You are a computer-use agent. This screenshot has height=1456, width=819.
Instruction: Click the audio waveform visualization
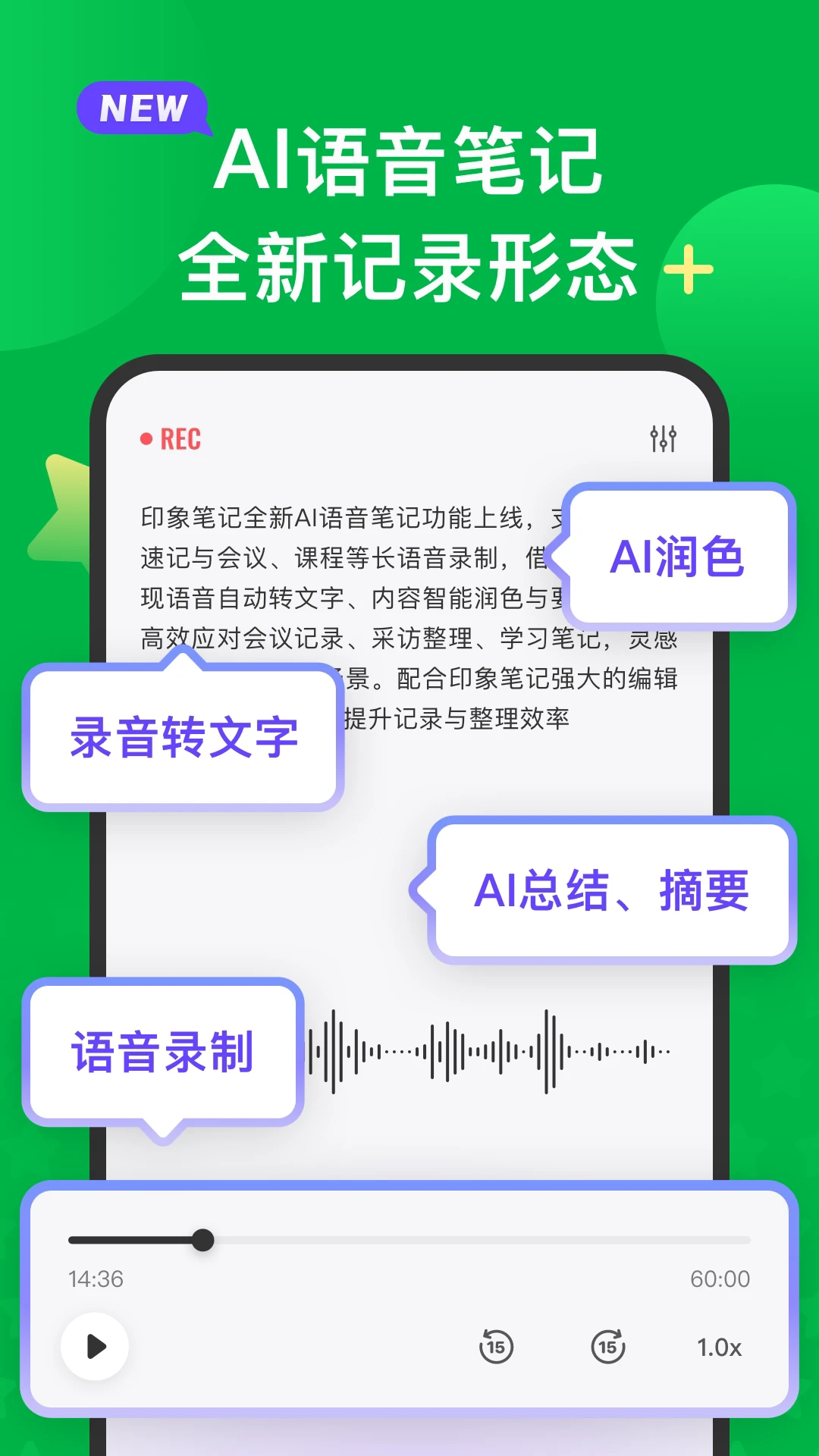click(493, 1050)
